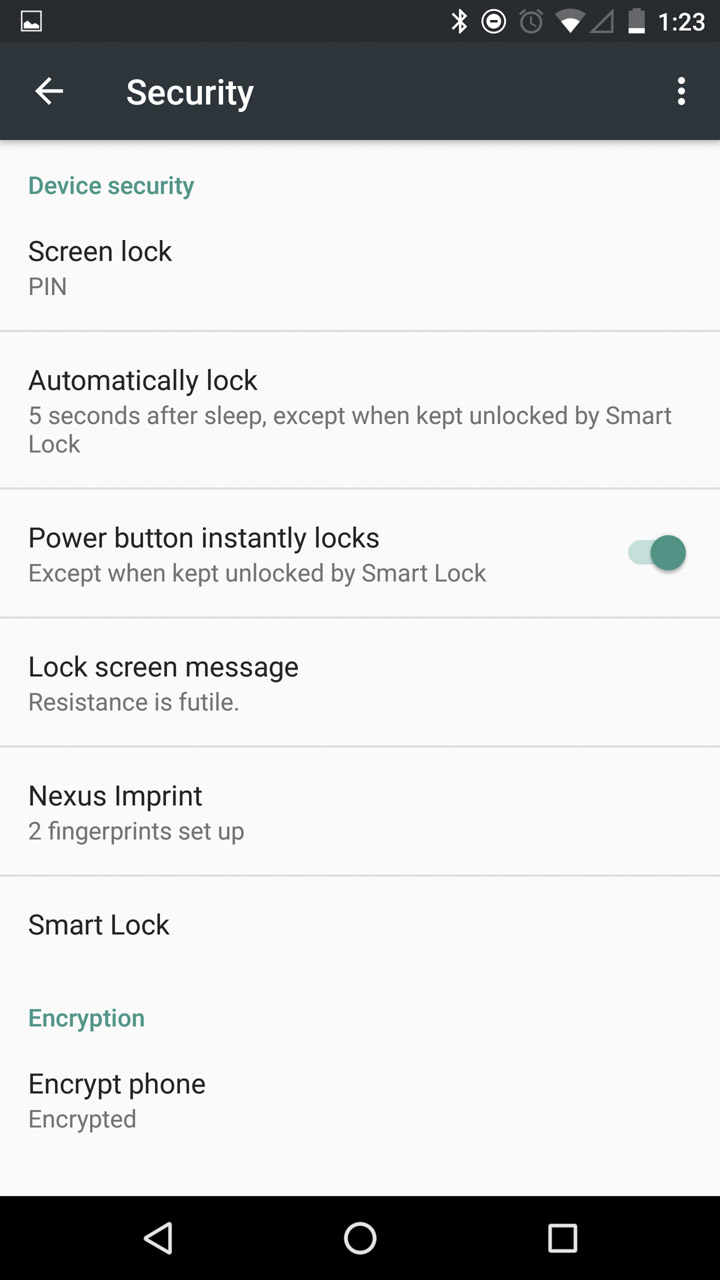Go back using the app bar arrow
720x1280 pixels.
tap(49, 91)
